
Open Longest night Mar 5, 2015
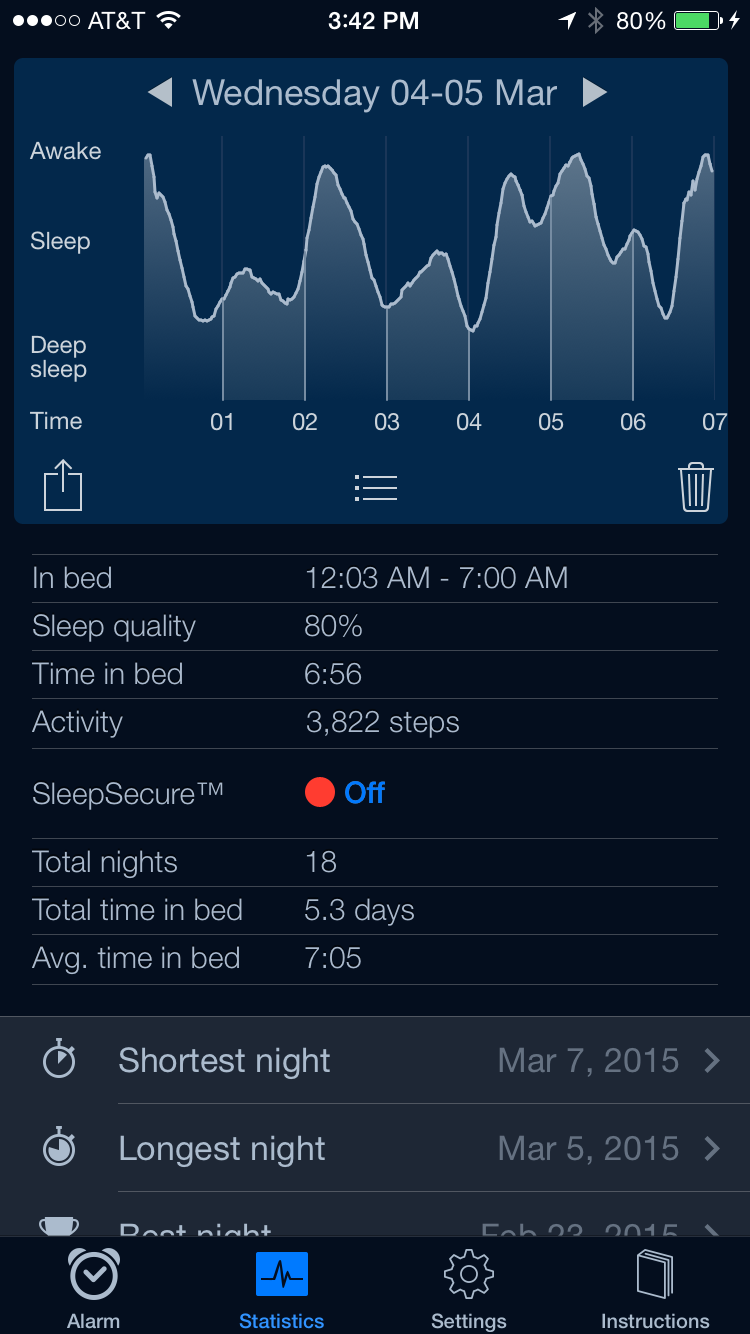coord(375,1148)
